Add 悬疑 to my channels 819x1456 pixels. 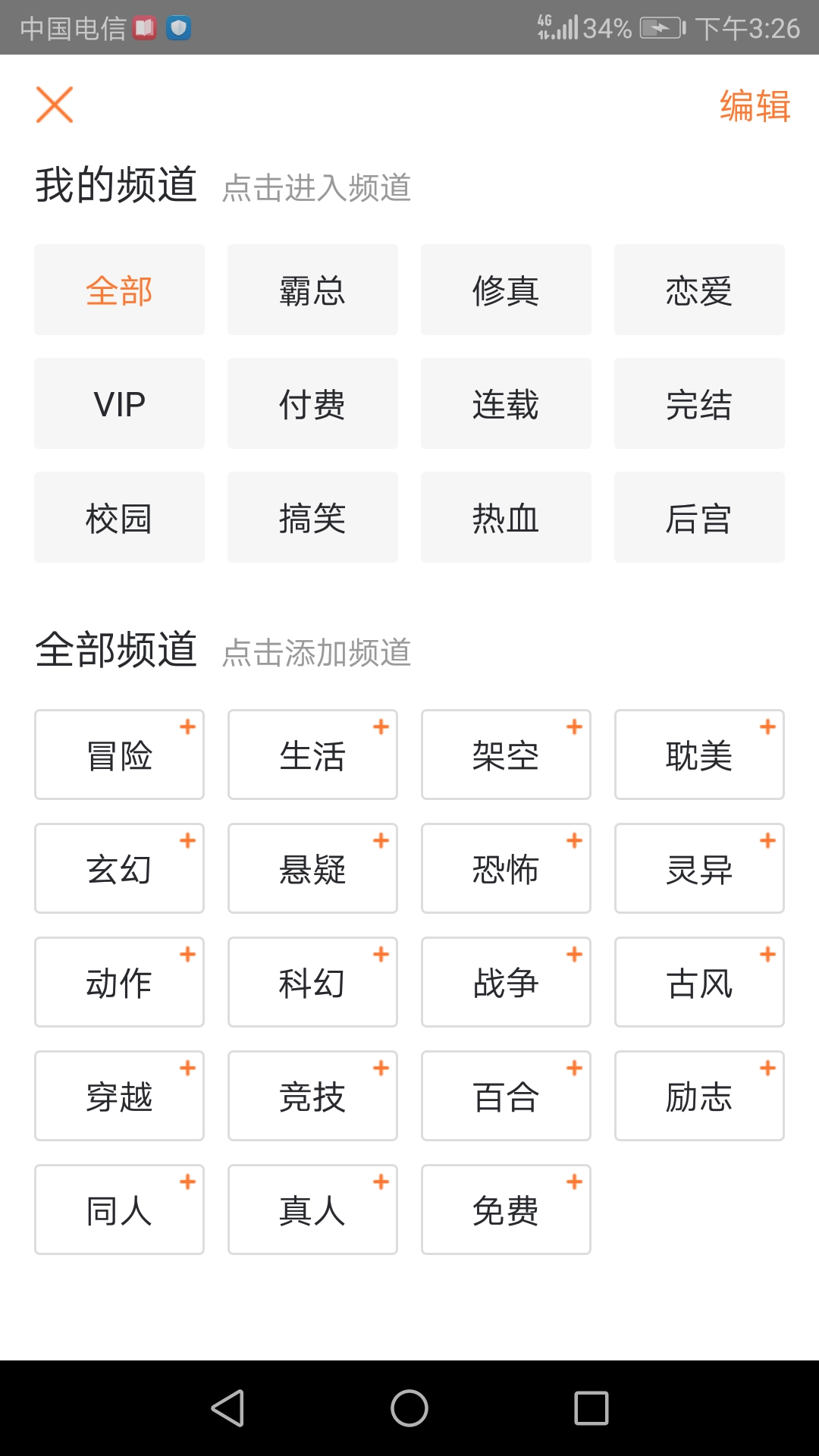[312, 868]
